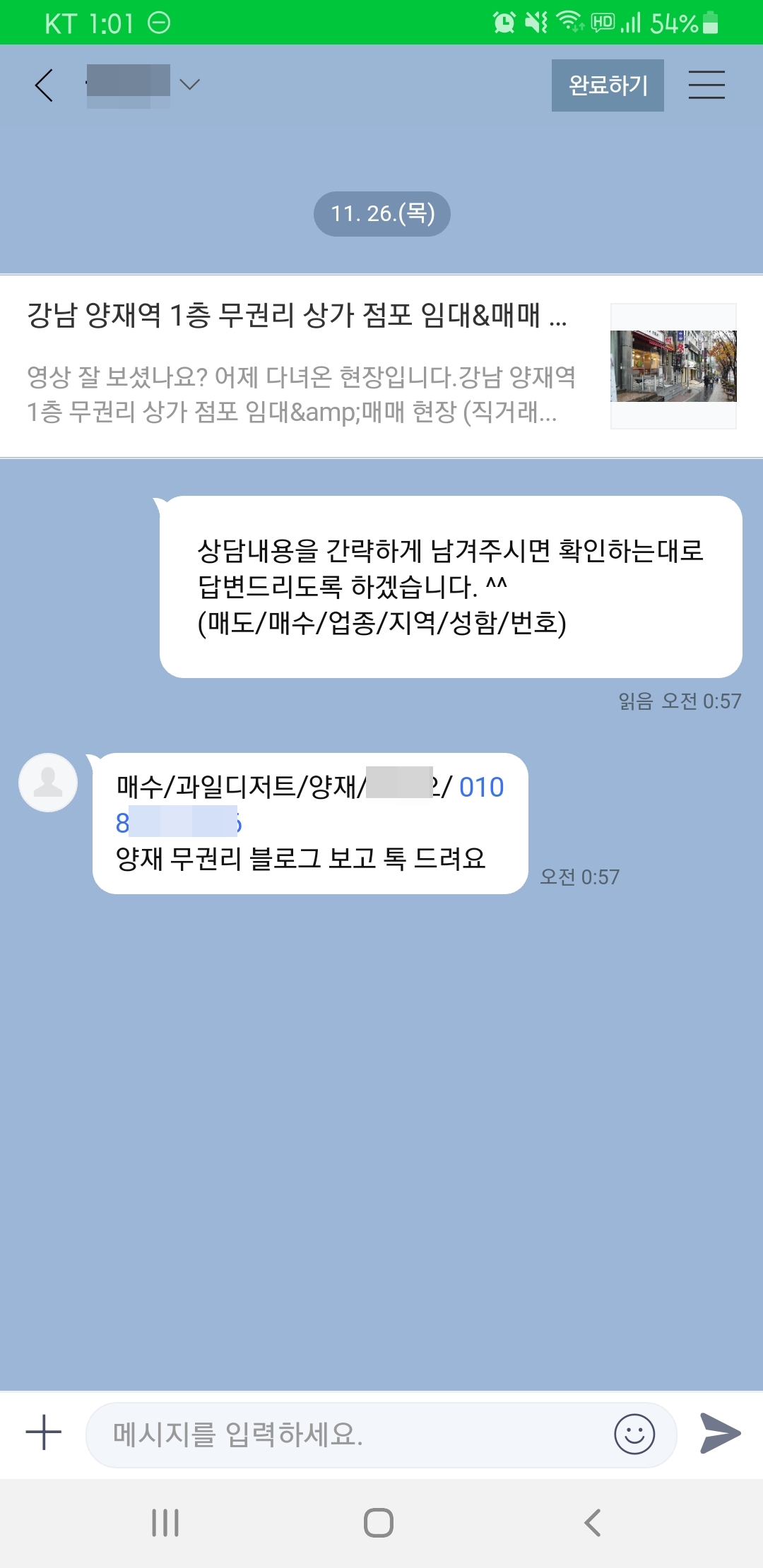Open the emoji smiley picker
The width and height of the screenshot is (763, 1568).
point(634,1434)
